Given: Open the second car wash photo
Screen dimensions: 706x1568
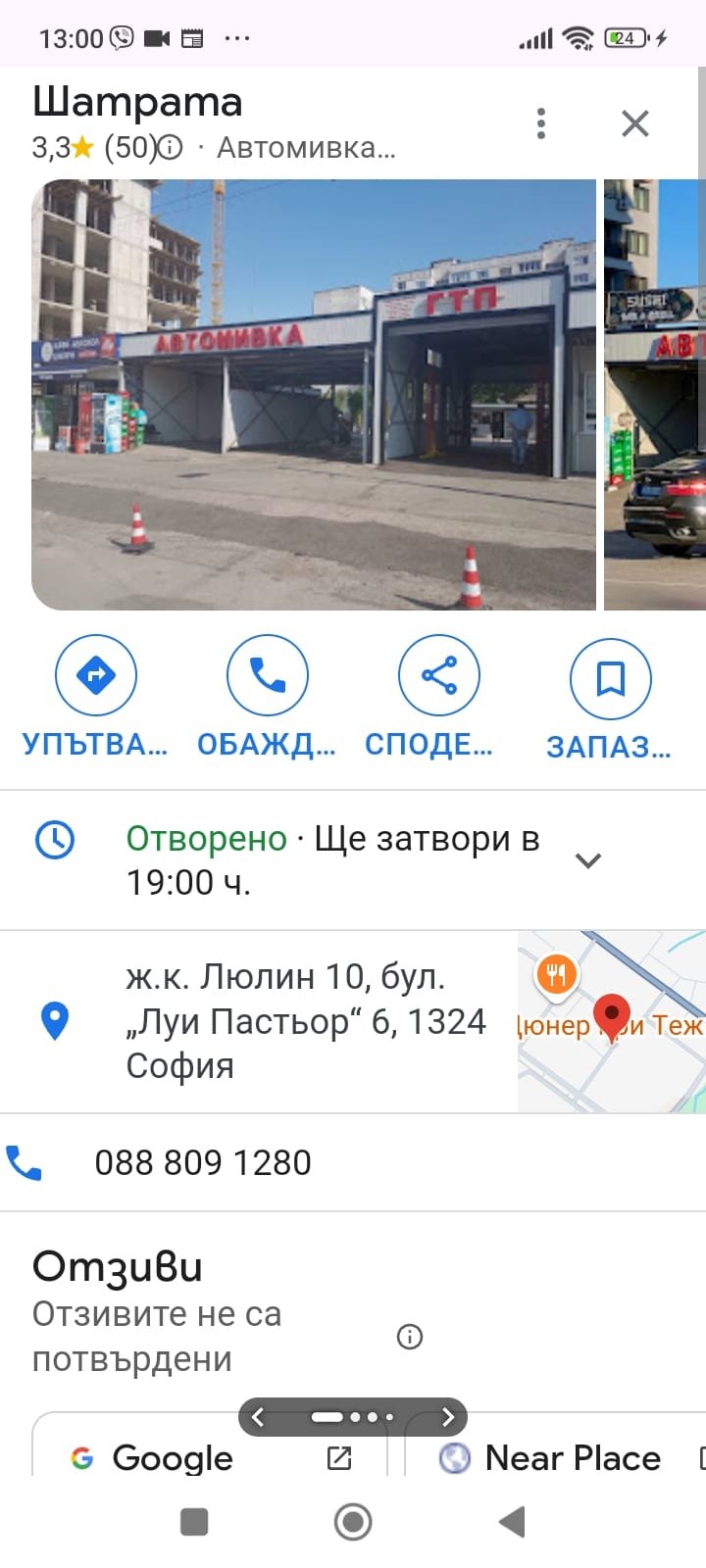Looking at the screenshot, I should pyautogui.click(x=654, y=394).
